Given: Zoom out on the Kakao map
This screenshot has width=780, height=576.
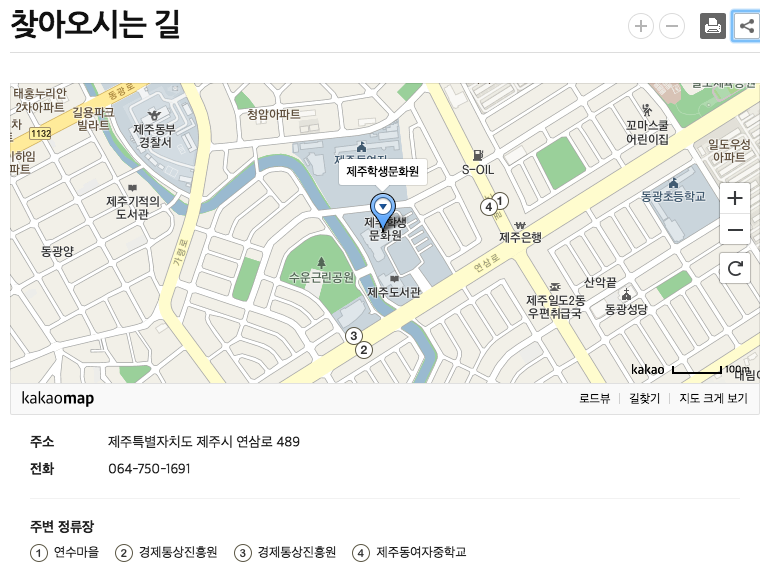Looking at the screenshot, I should click(x=735, y=230).
